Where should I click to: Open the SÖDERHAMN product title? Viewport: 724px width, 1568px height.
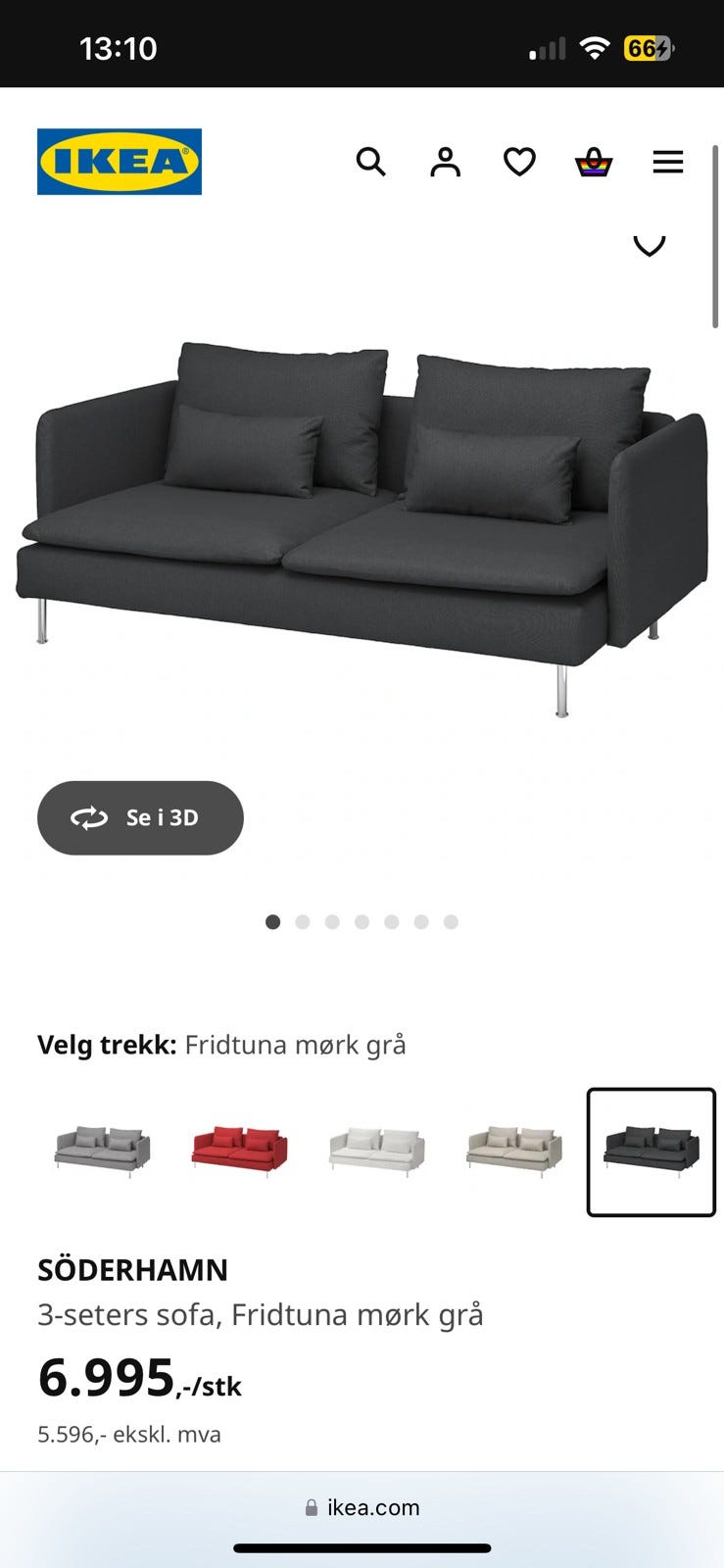133,1269
